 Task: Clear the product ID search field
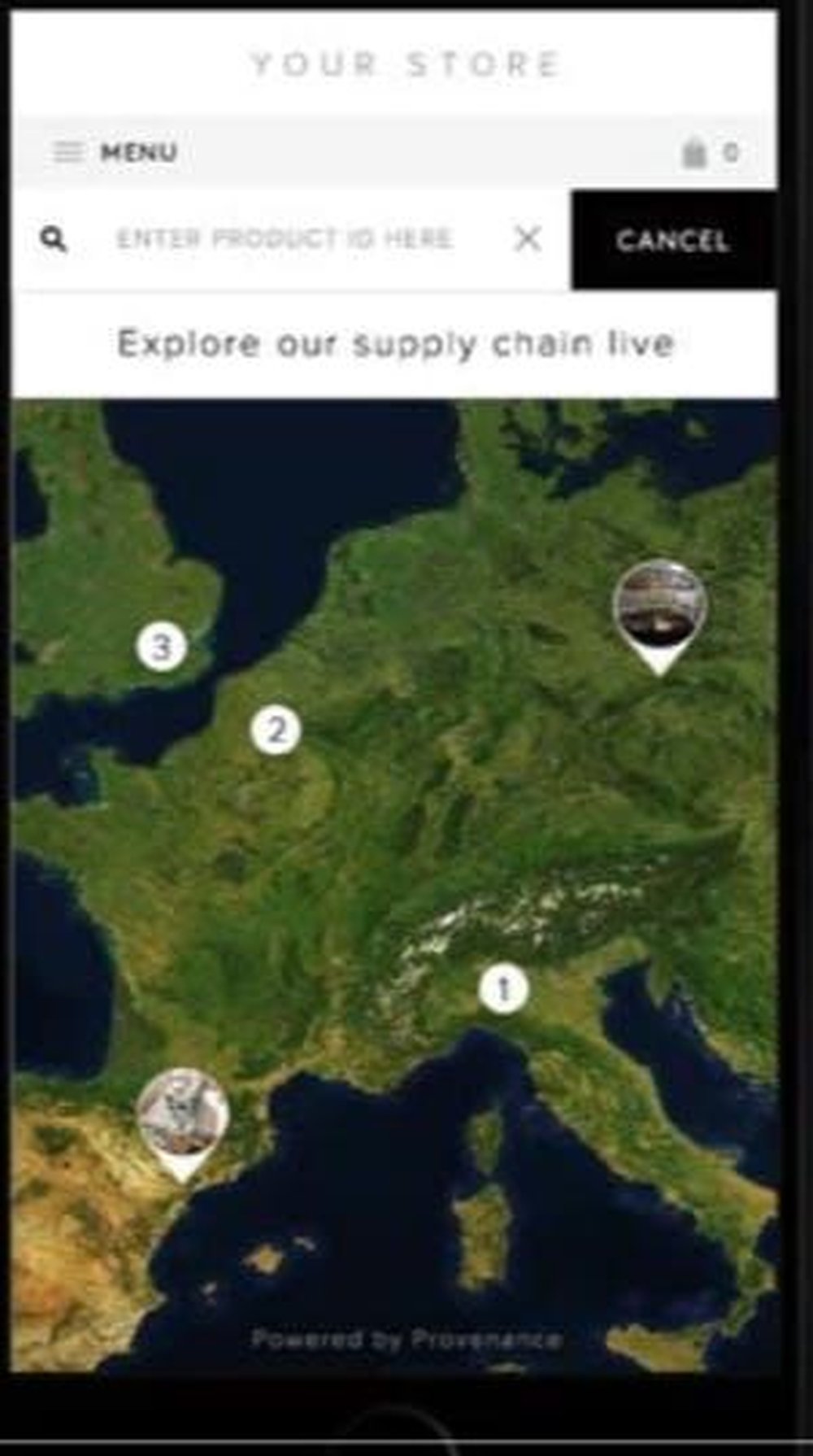[528, 239]
